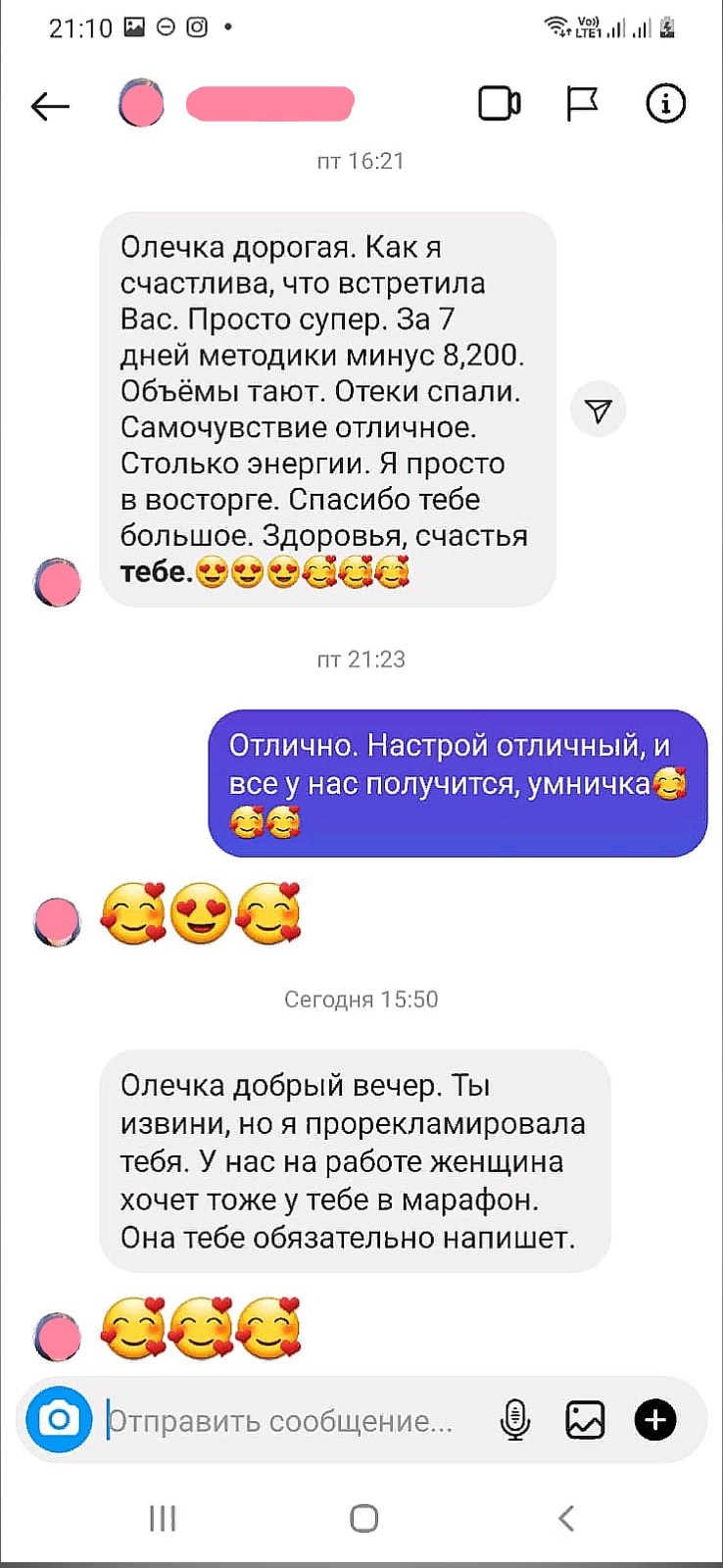The width and height of the screenshot is (723, 1568).
Task: Open the contact's profile avatar in header
Action: 141,104
